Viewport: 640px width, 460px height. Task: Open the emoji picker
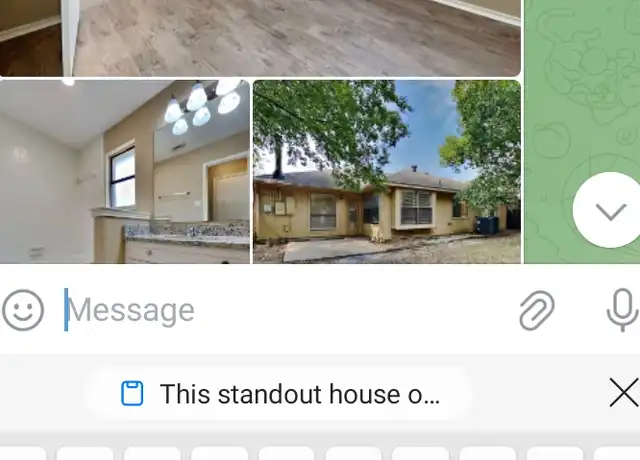(23, 310)
